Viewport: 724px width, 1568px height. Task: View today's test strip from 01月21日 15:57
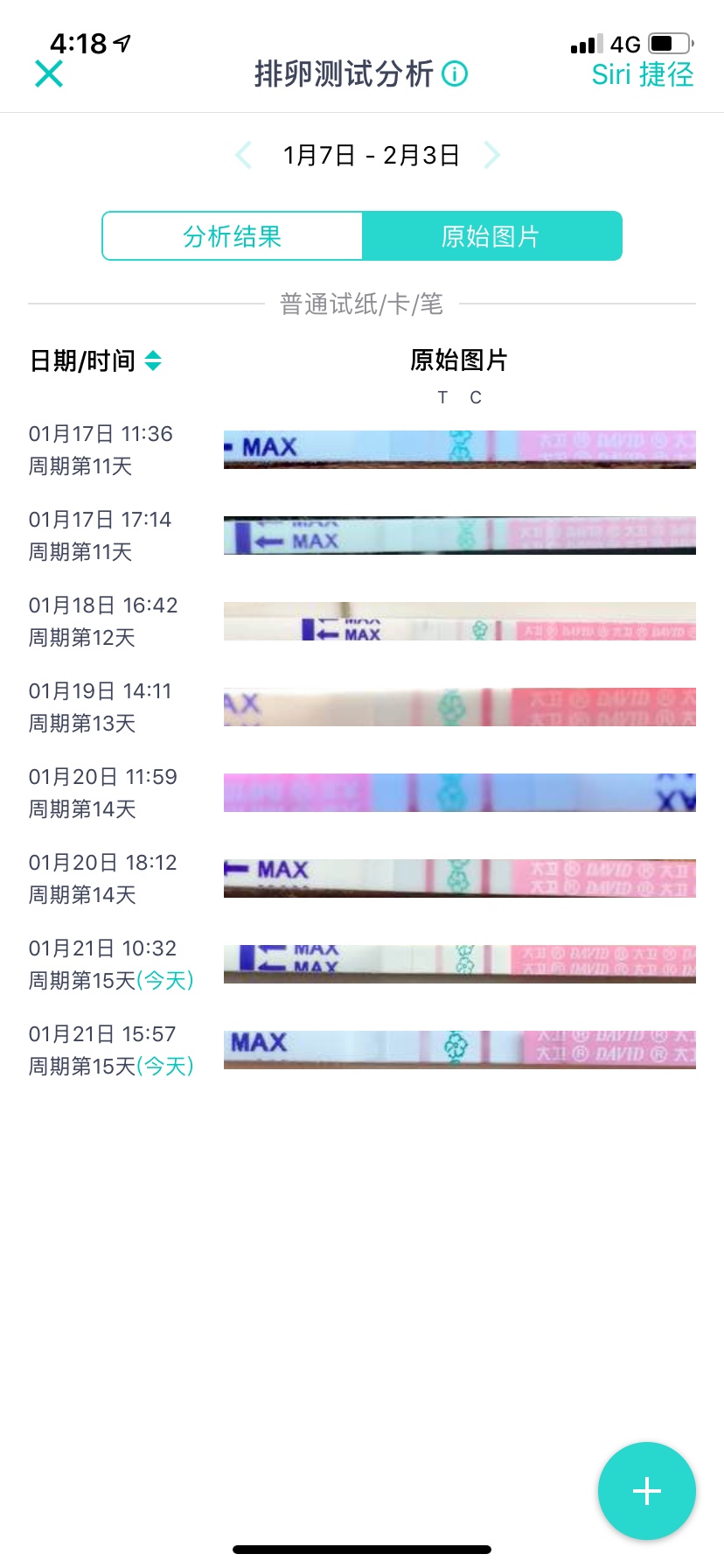pos(459,1050)
